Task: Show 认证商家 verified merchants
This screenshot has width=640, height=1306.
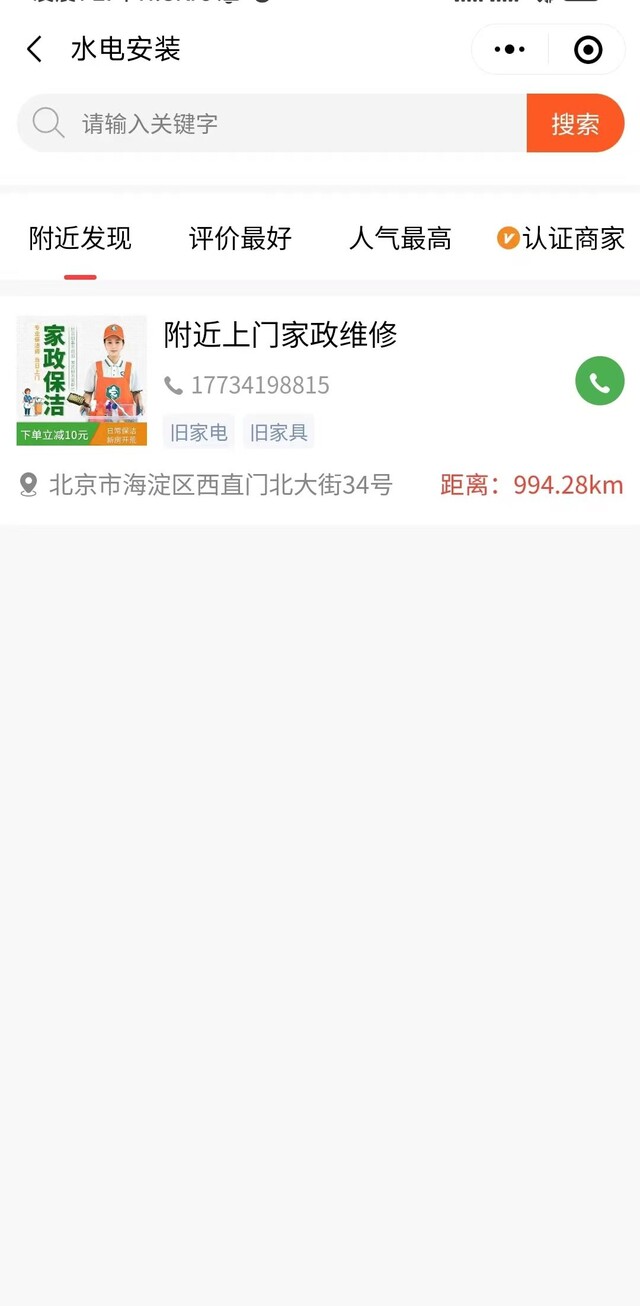Action: [561, 238]
